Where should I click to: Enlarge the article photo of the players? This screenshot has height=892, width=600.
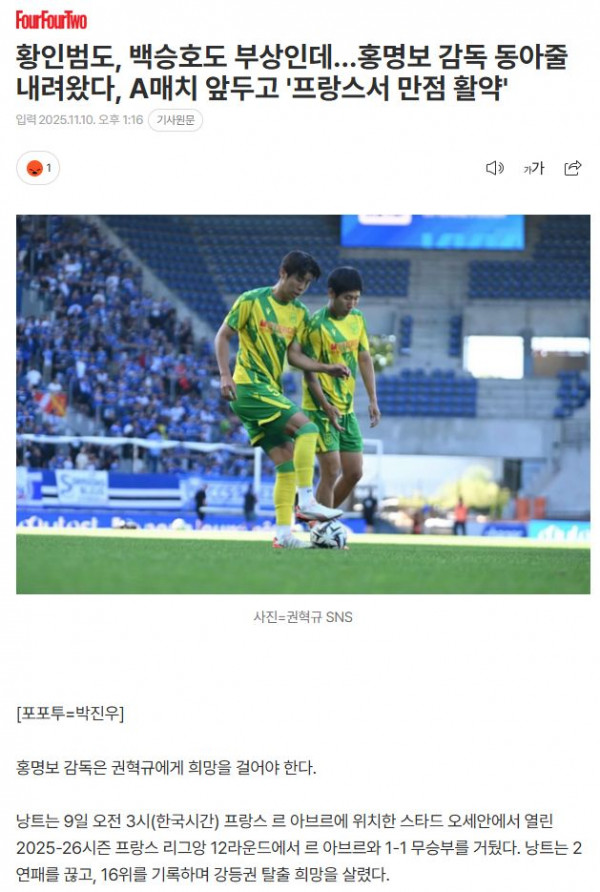click(302, 404)
